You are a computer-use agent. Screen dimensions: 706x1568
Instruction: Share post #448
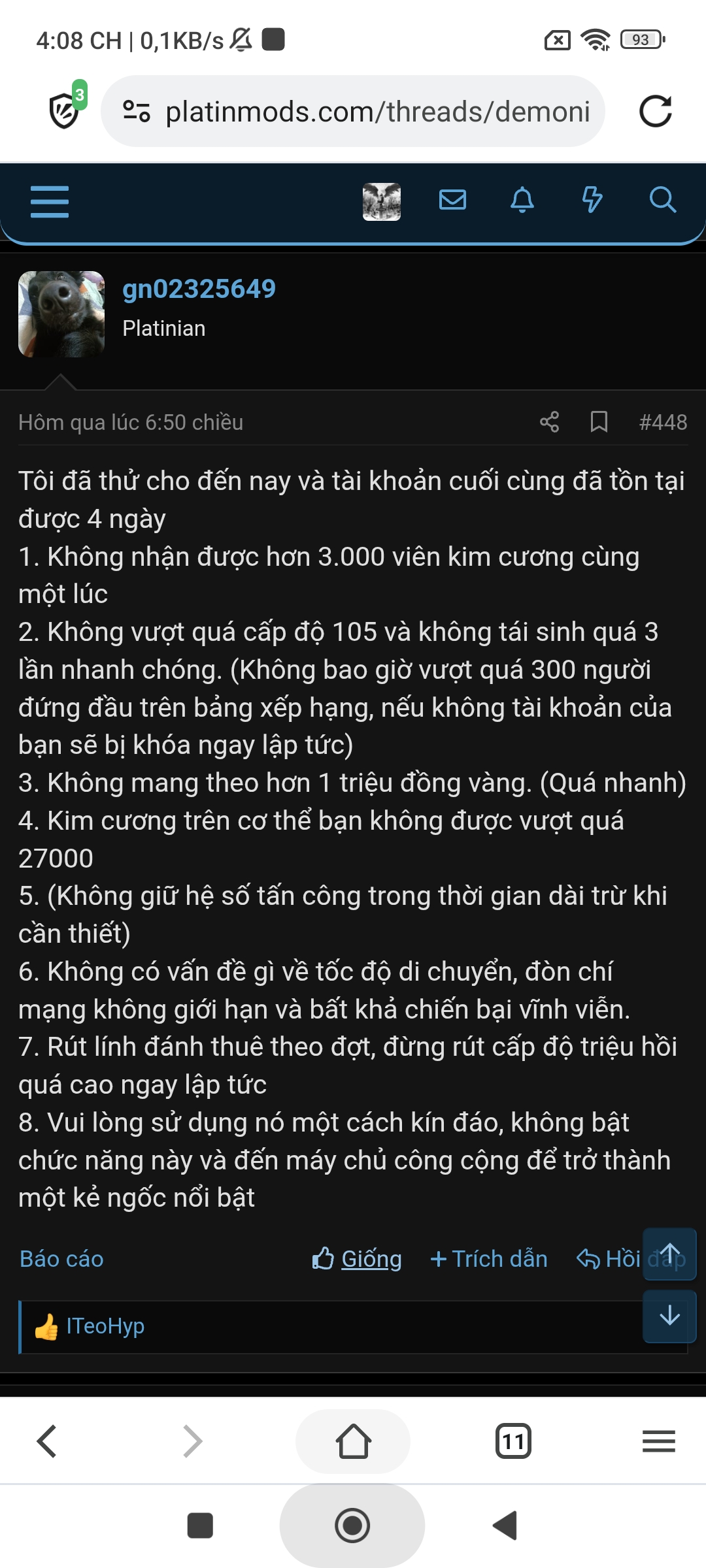tap(549, 422)
